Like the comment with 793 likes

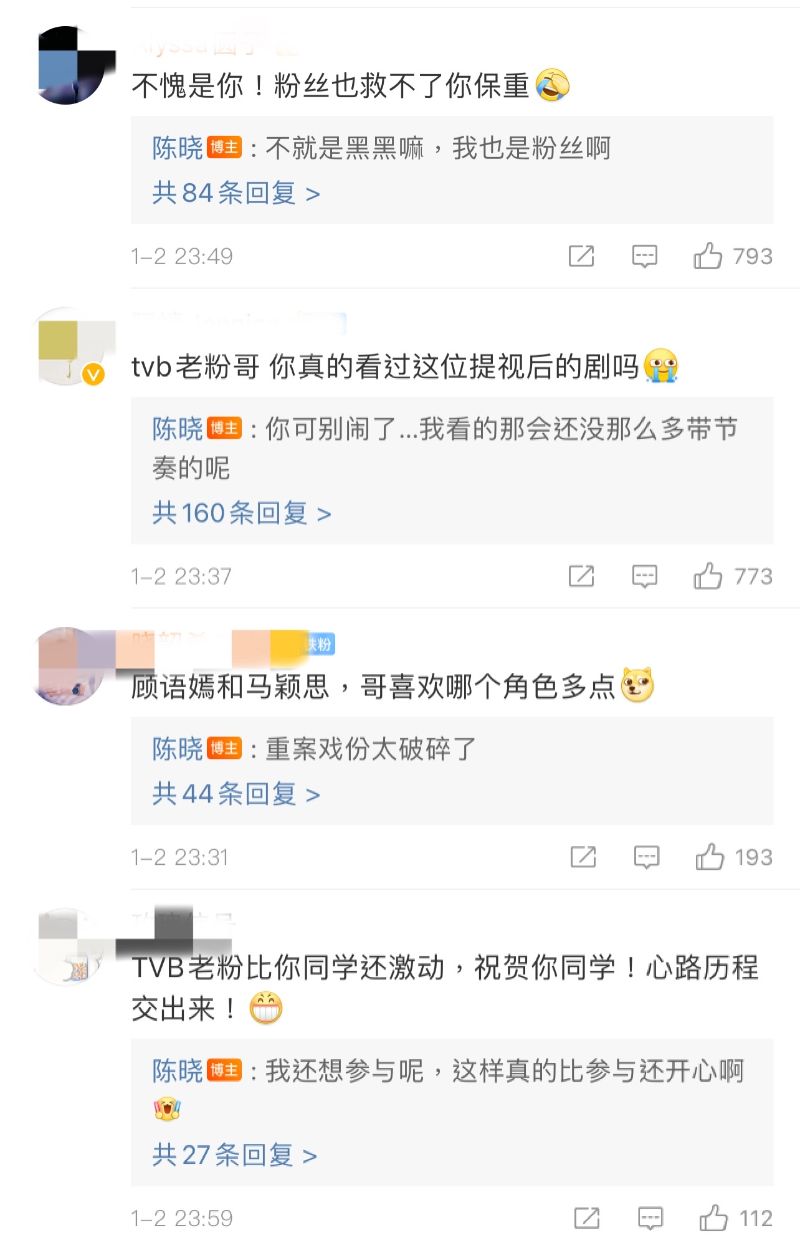coord(708,257)
